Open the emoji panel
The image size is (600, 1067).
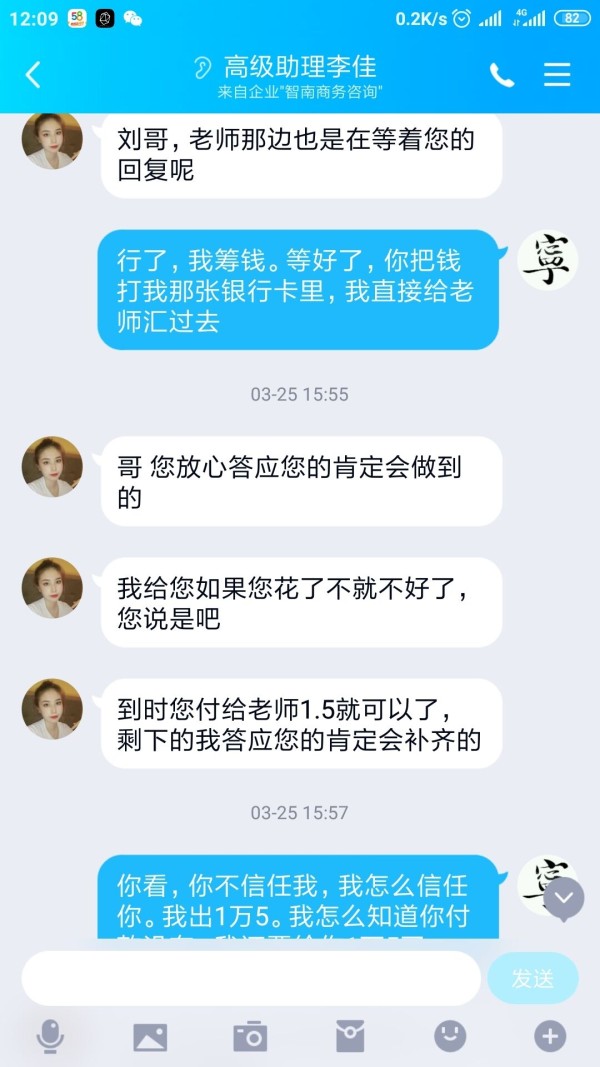pyautogui.click(x=450, y=1036)
